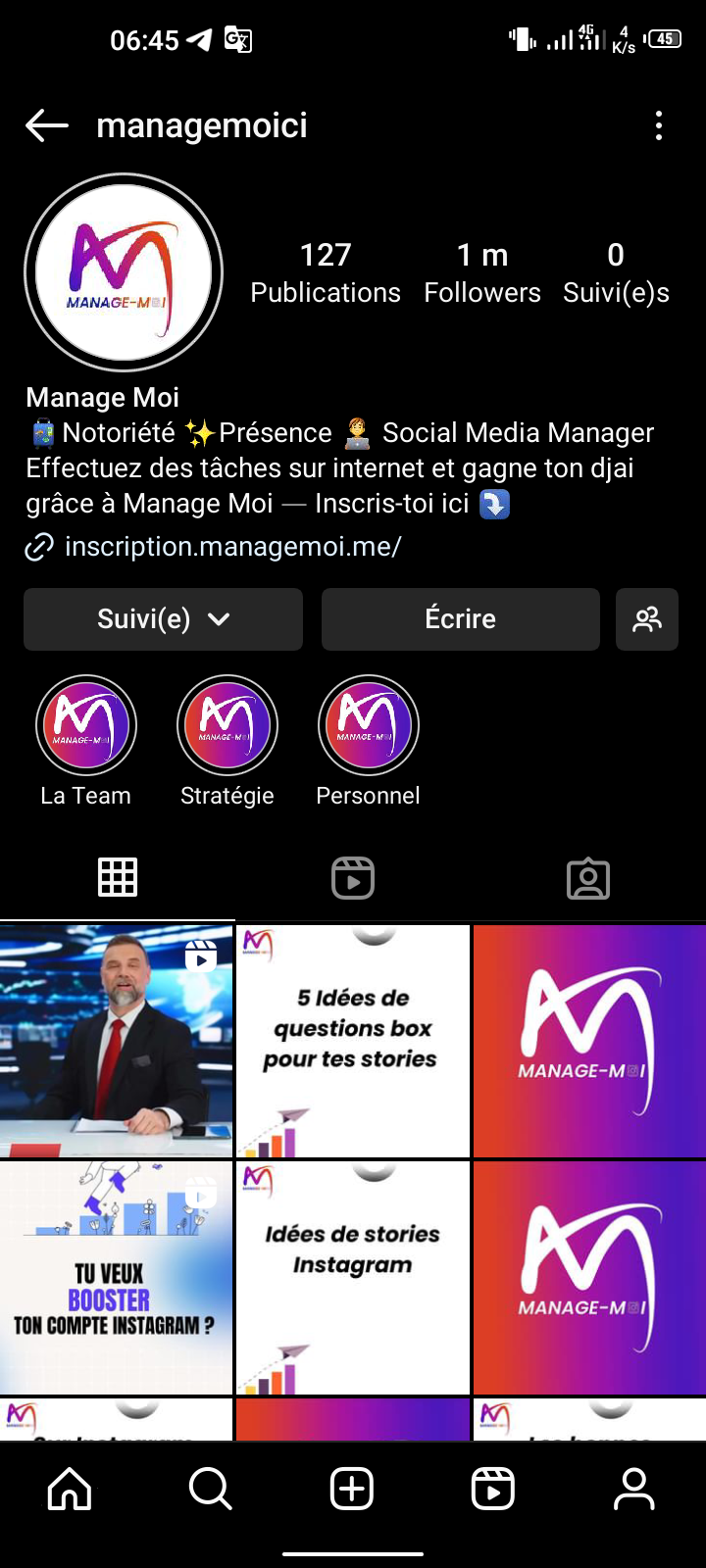Image resolution: width=706 pixels, height=1568 pixels.
Task: View the Stratégie story highlight
Action: [227, 725]
